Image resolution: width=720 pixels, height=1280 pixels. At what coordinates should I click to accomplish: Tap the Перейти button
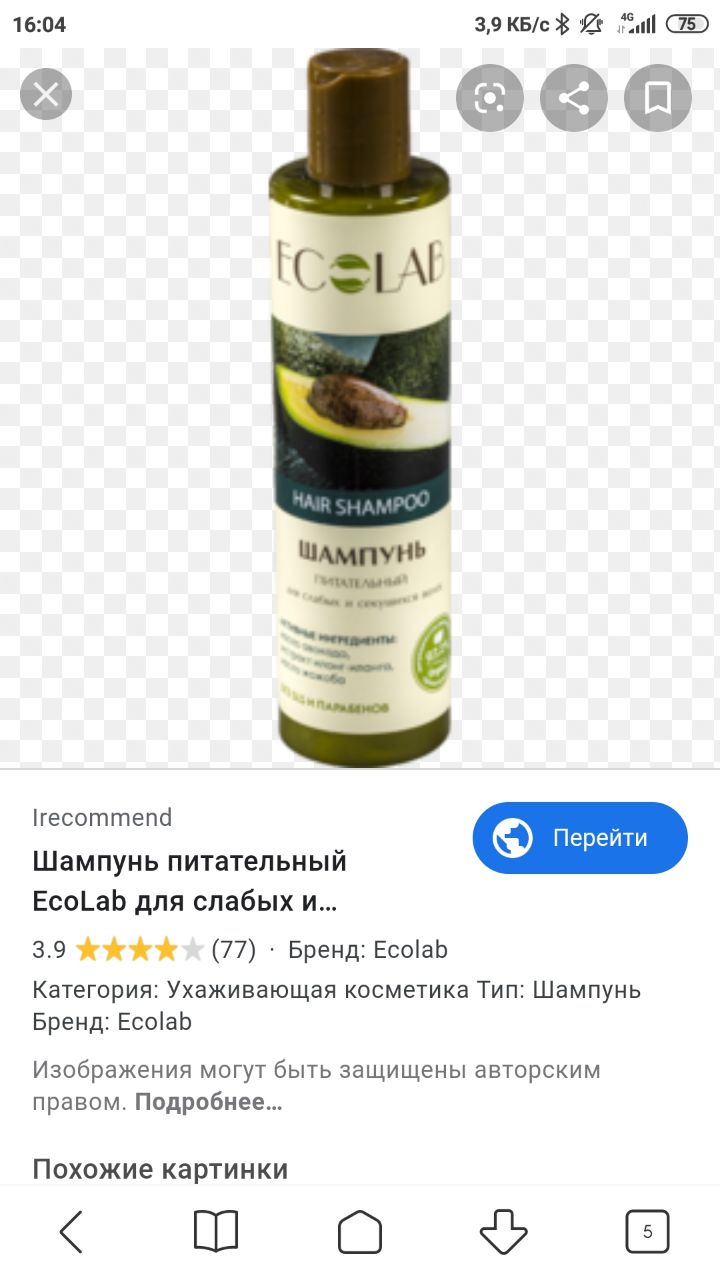tap(580, 838)
